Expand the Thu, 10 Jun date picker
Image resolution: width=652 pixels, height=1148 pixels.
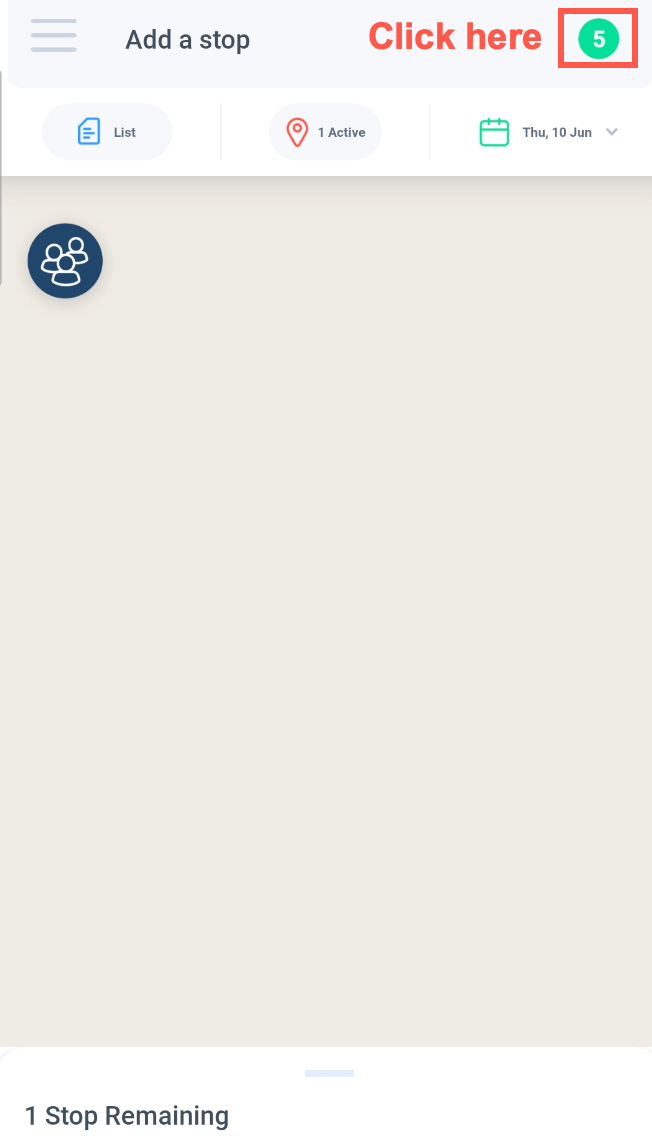pos(549,132)
